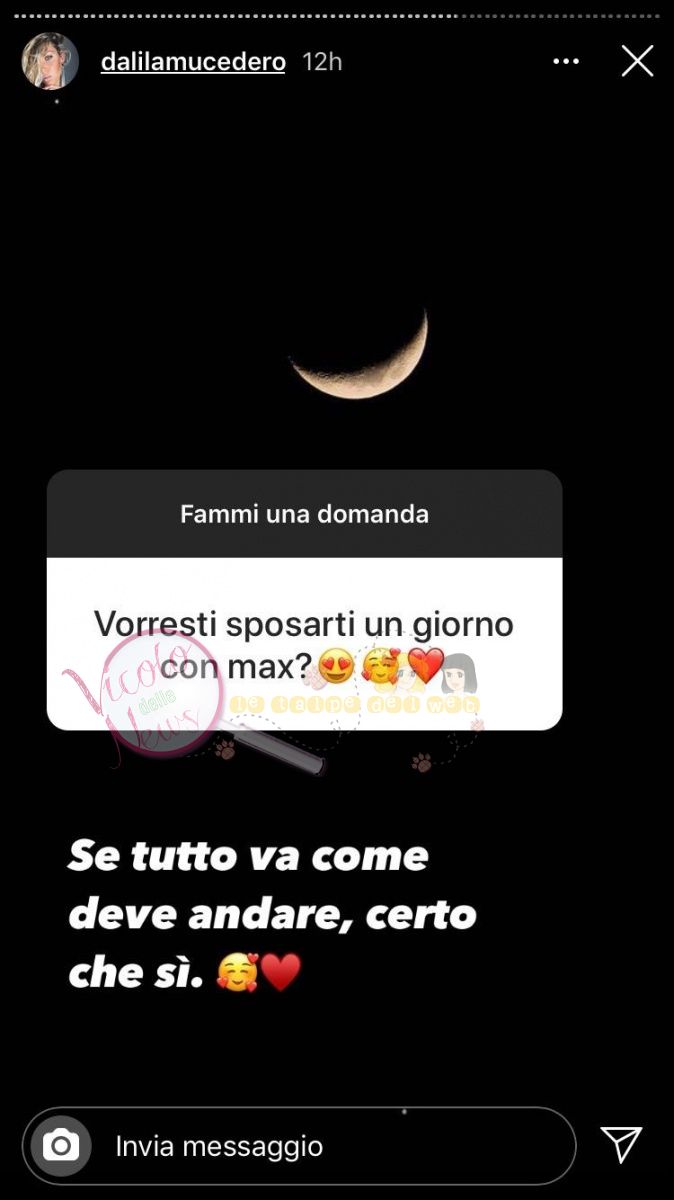Open the three-dot story options menu
The width and height of the screenshot is (674, 1200).
click(566, 62)
